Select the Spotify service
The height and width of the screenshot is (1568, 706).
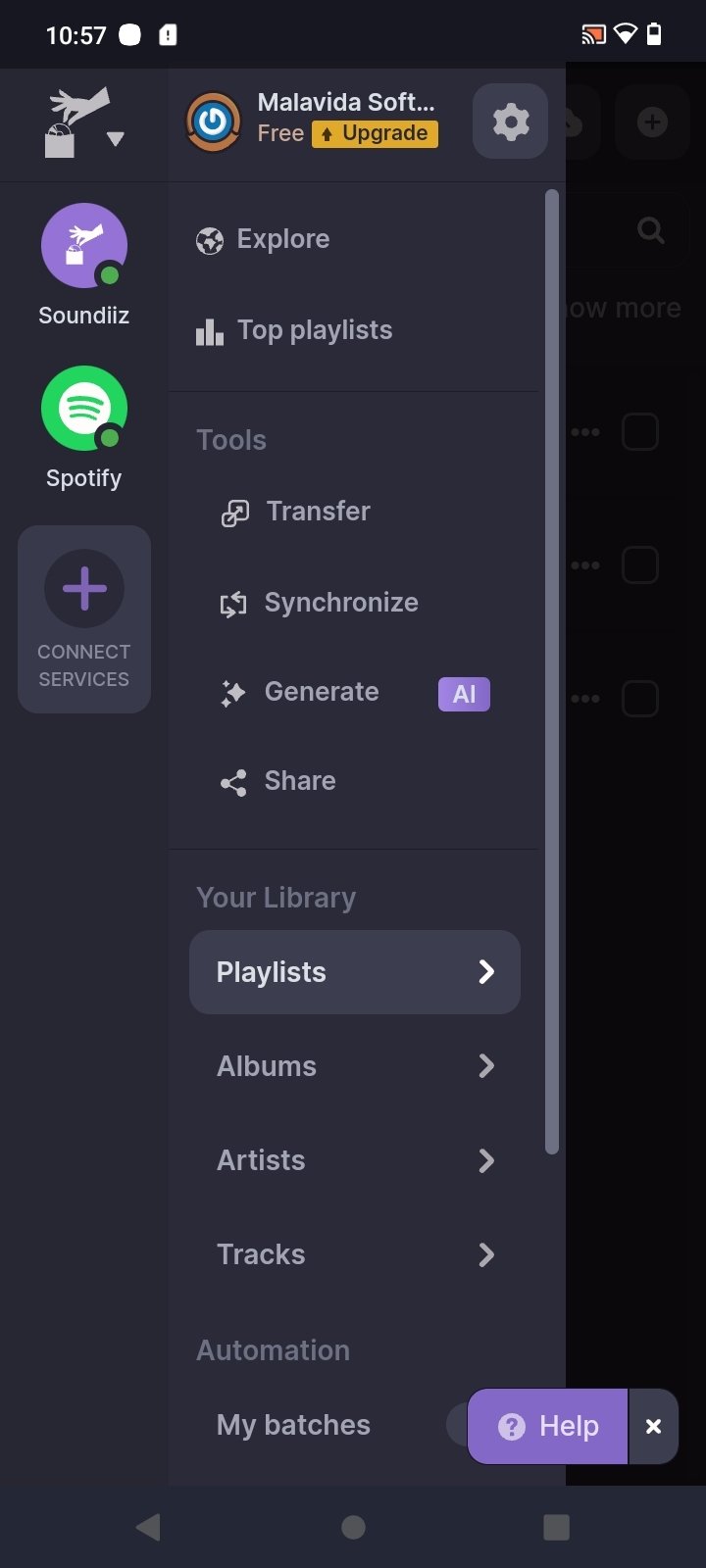84,409
